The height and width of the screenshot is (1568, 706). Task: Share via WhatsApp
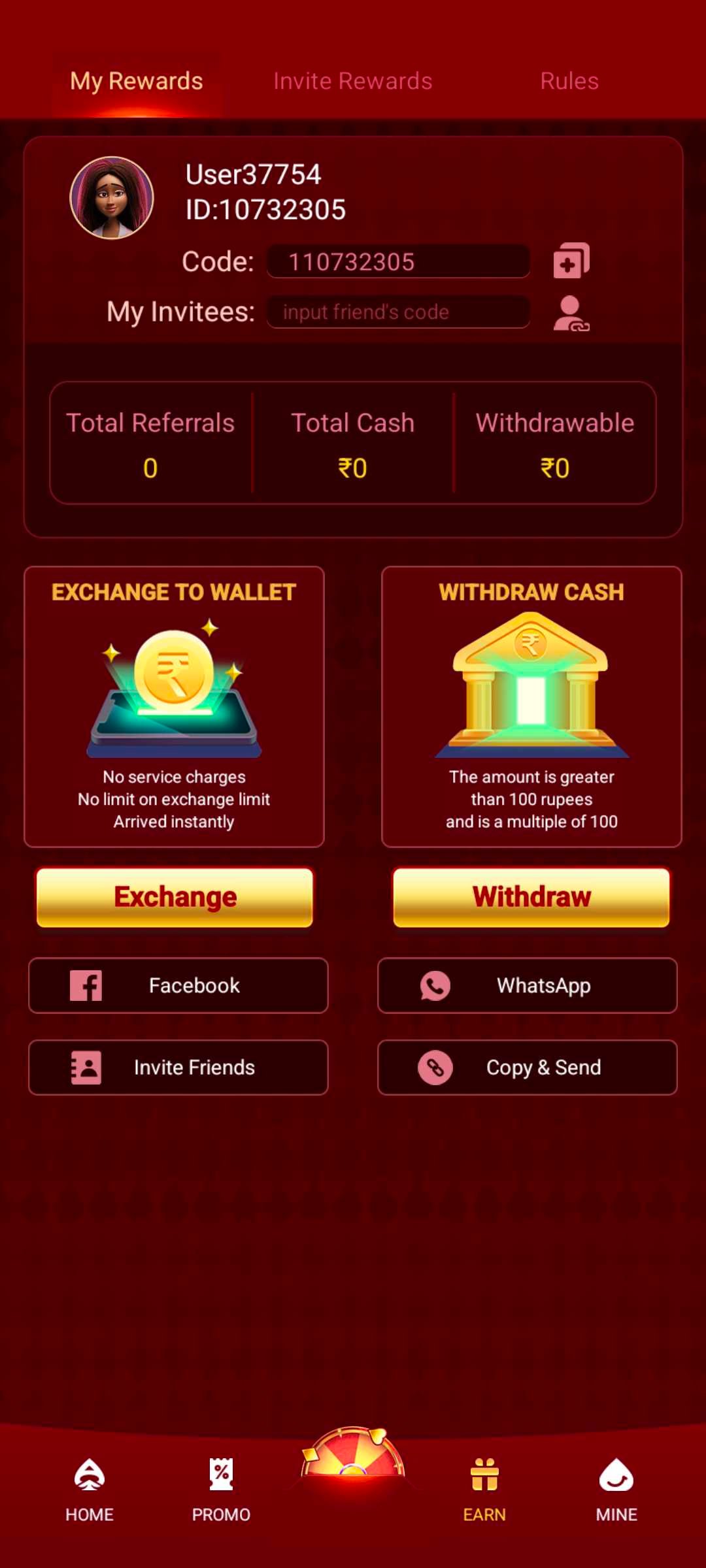point(527,985)
